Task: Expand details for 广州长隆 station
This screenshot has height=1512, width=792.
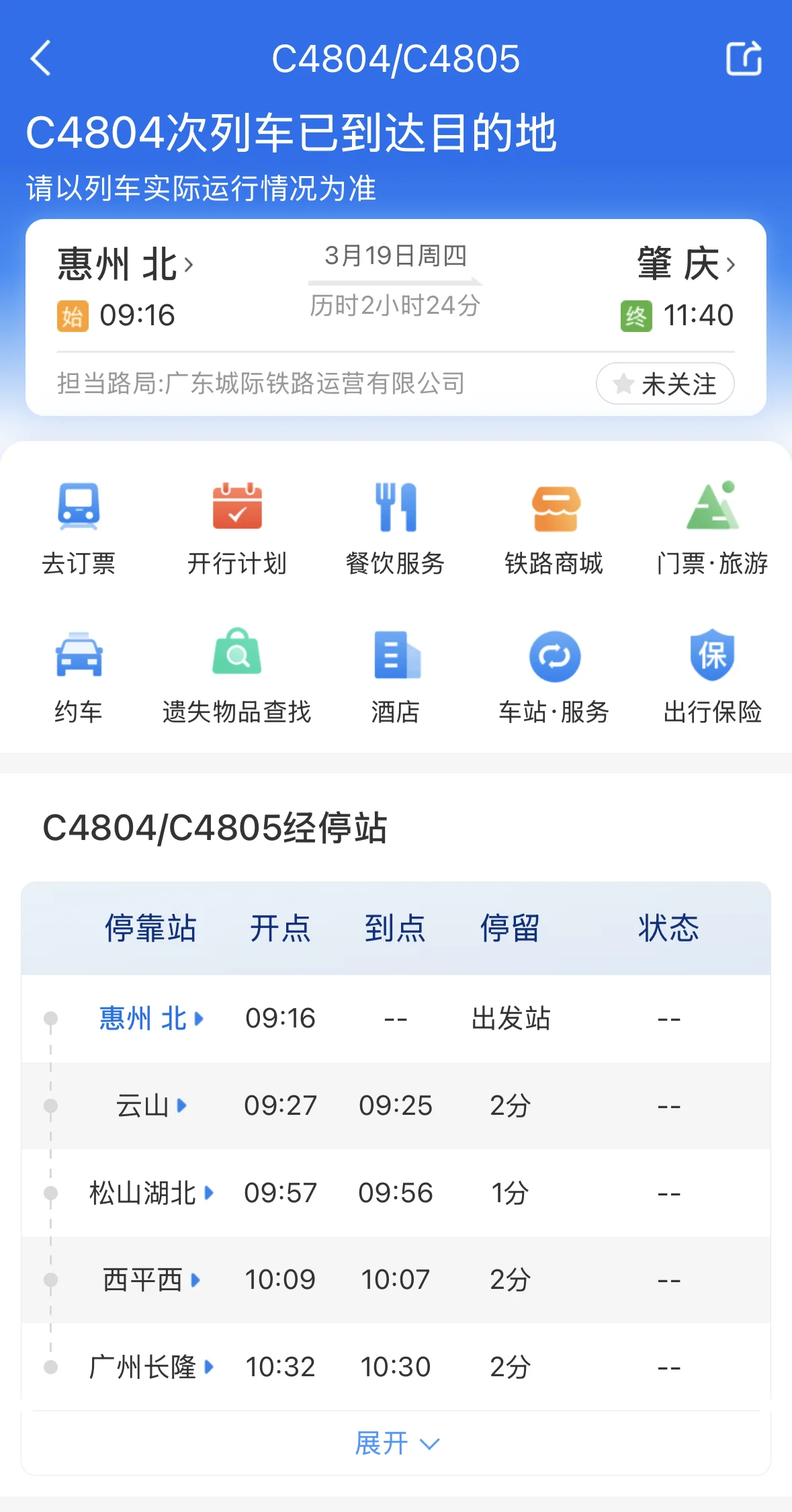Action: (148, 1366)
